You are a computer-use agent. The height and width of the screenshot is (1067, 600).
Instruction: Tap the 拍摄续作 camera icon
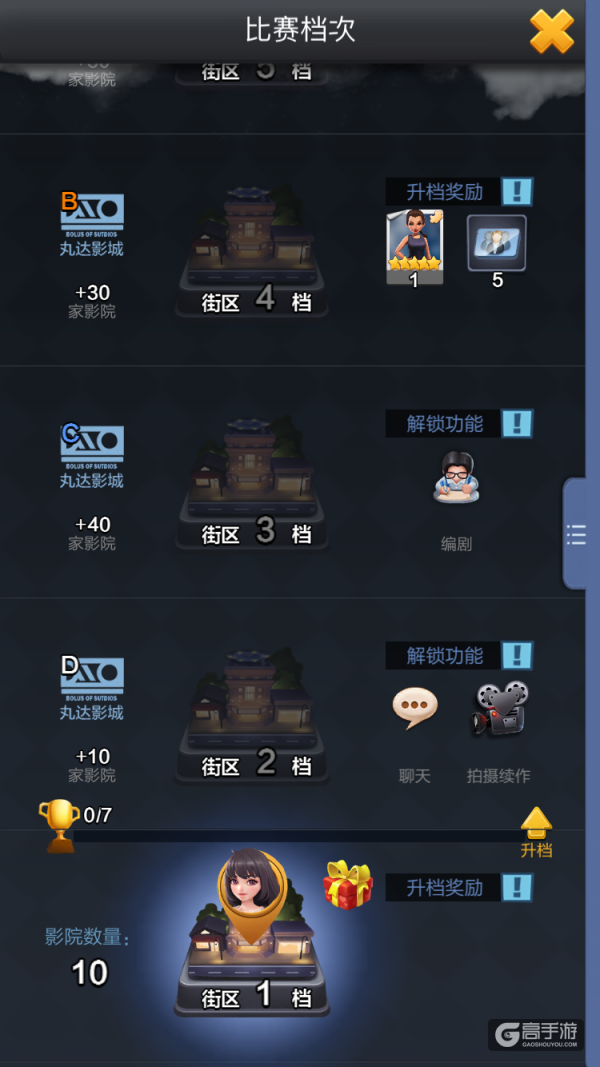pyautogui.click(x=499, y=709)
